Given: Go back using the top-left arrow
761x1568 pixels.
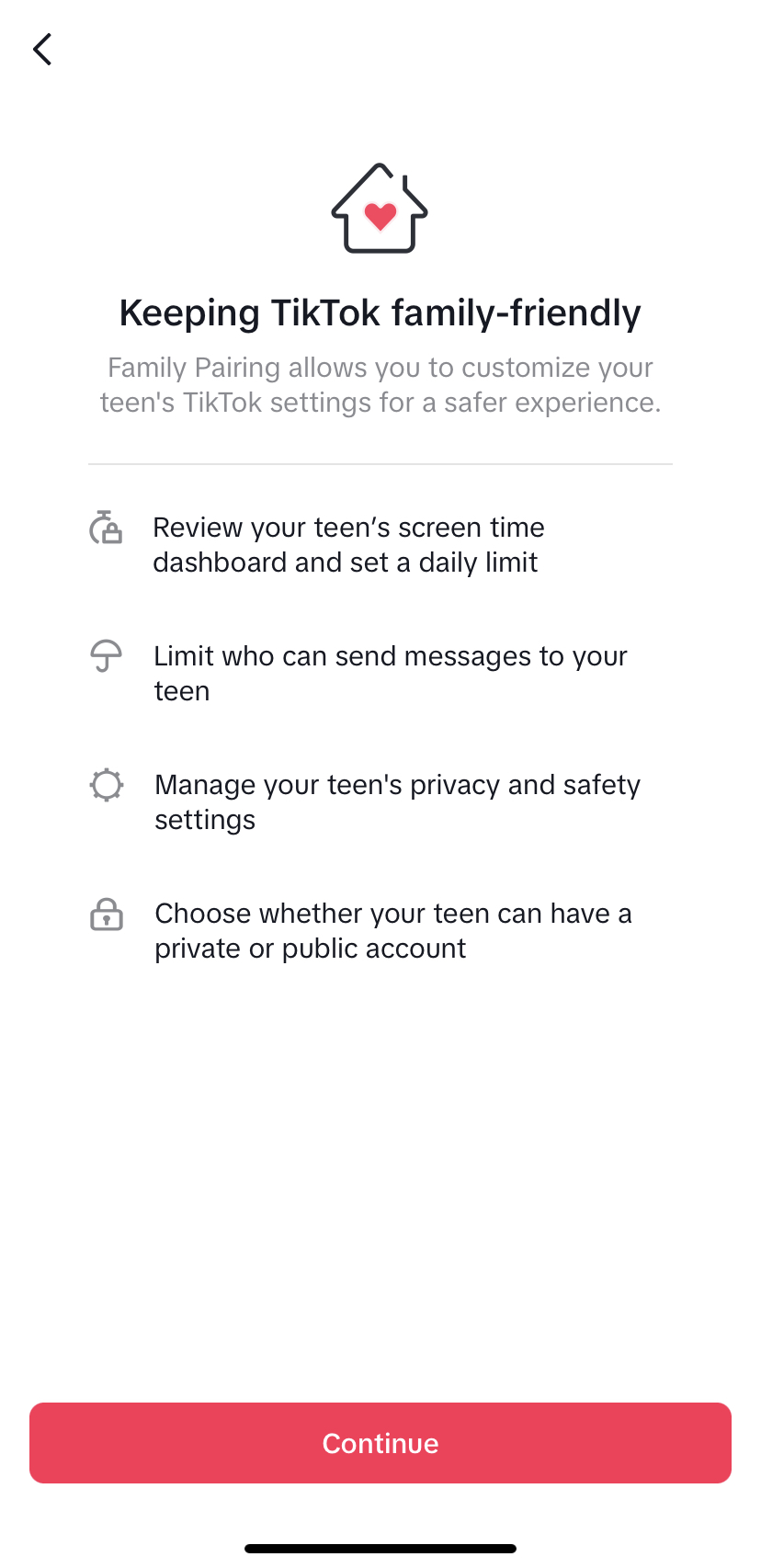Looking at the screenshot, I should tap(42, 50).
